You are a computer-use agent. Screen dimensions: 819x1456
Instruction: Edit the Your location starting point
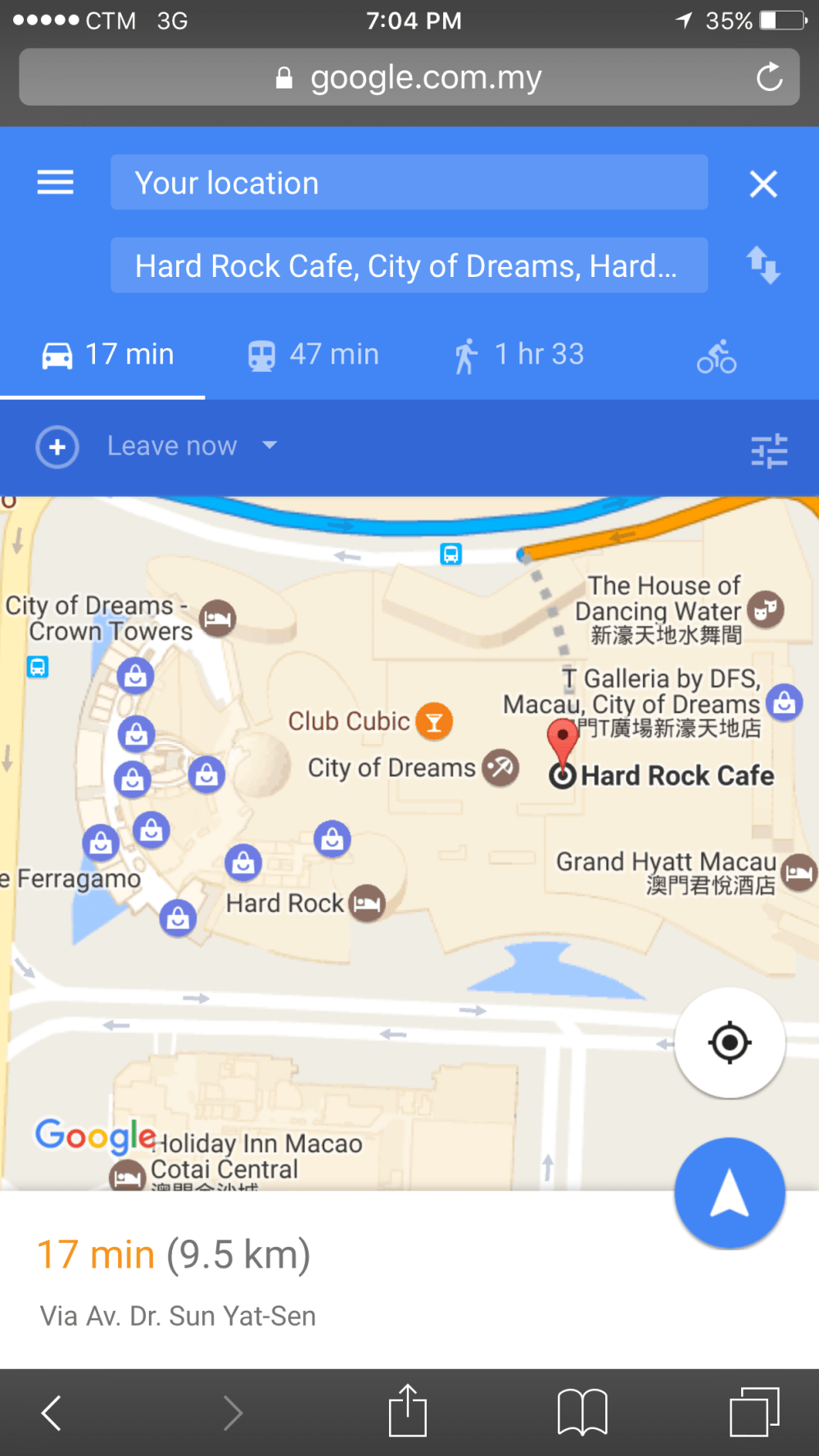point(409,183)
